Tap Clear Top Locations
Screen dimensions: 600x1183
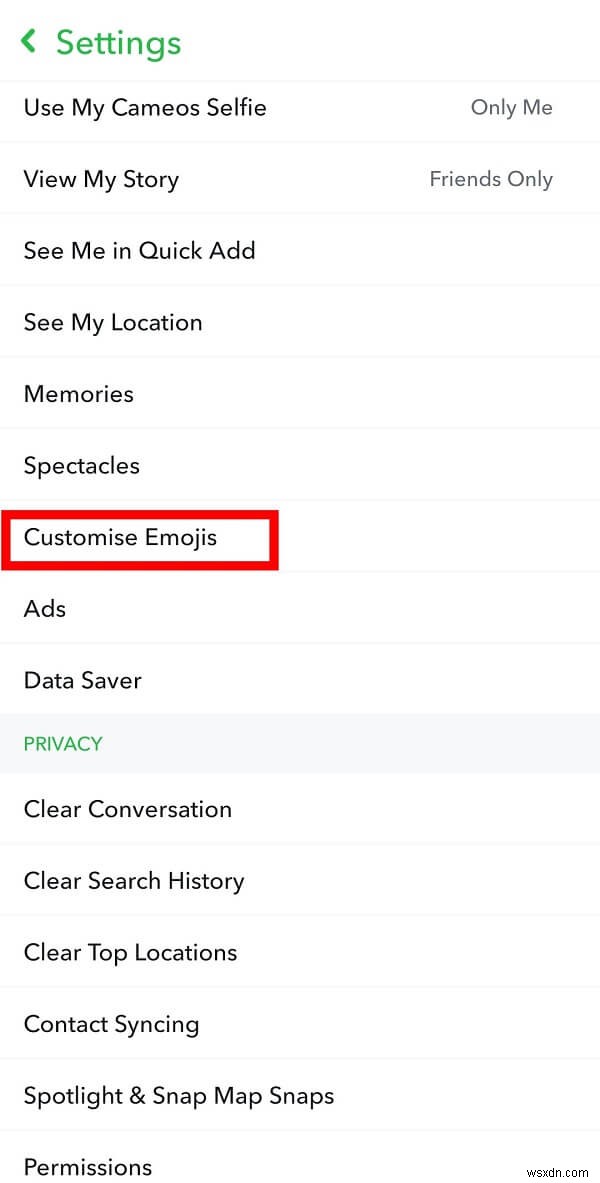pos(130,953)
